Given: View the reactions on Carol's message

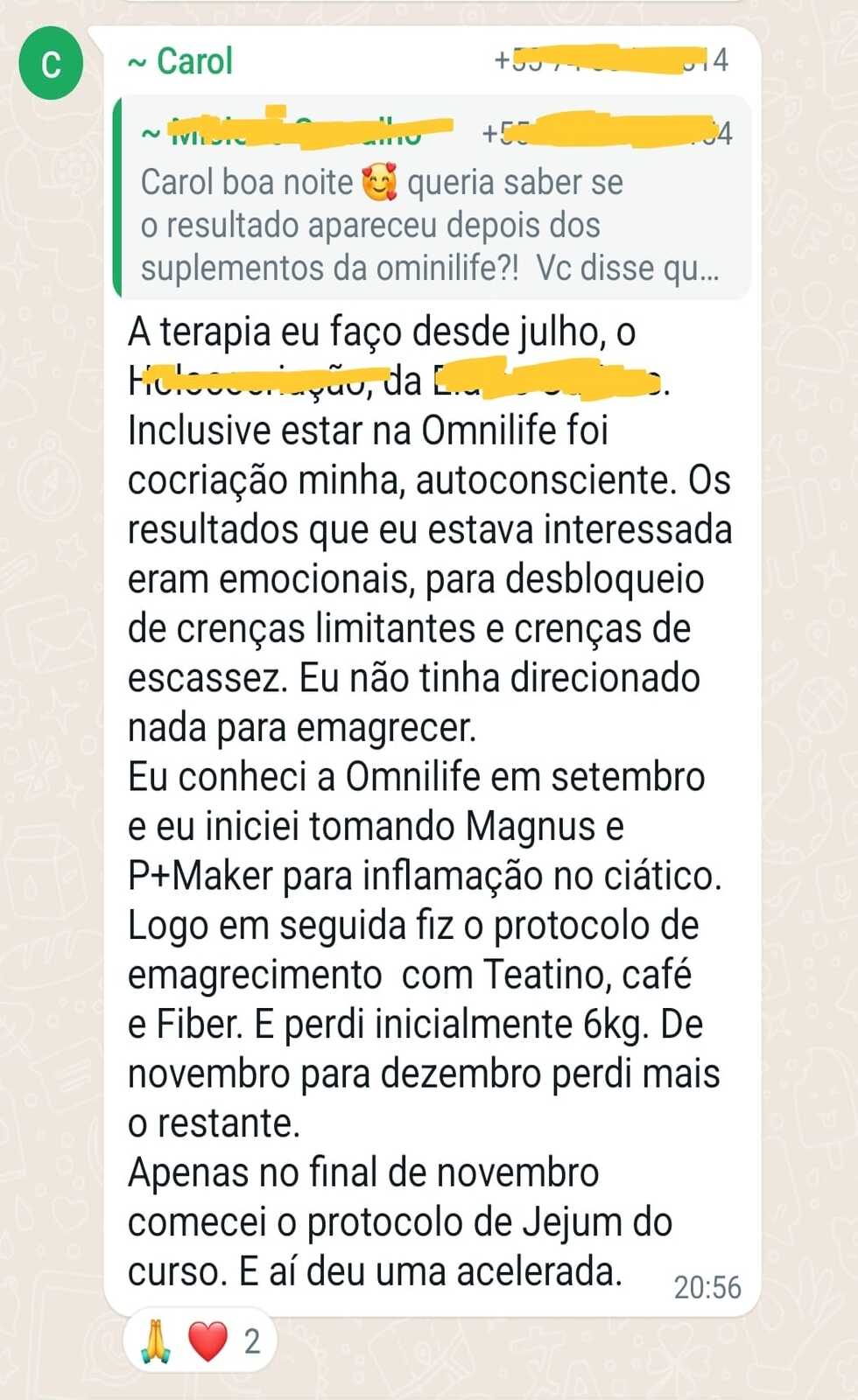Looking at the screenshot, I should 200,1340.
